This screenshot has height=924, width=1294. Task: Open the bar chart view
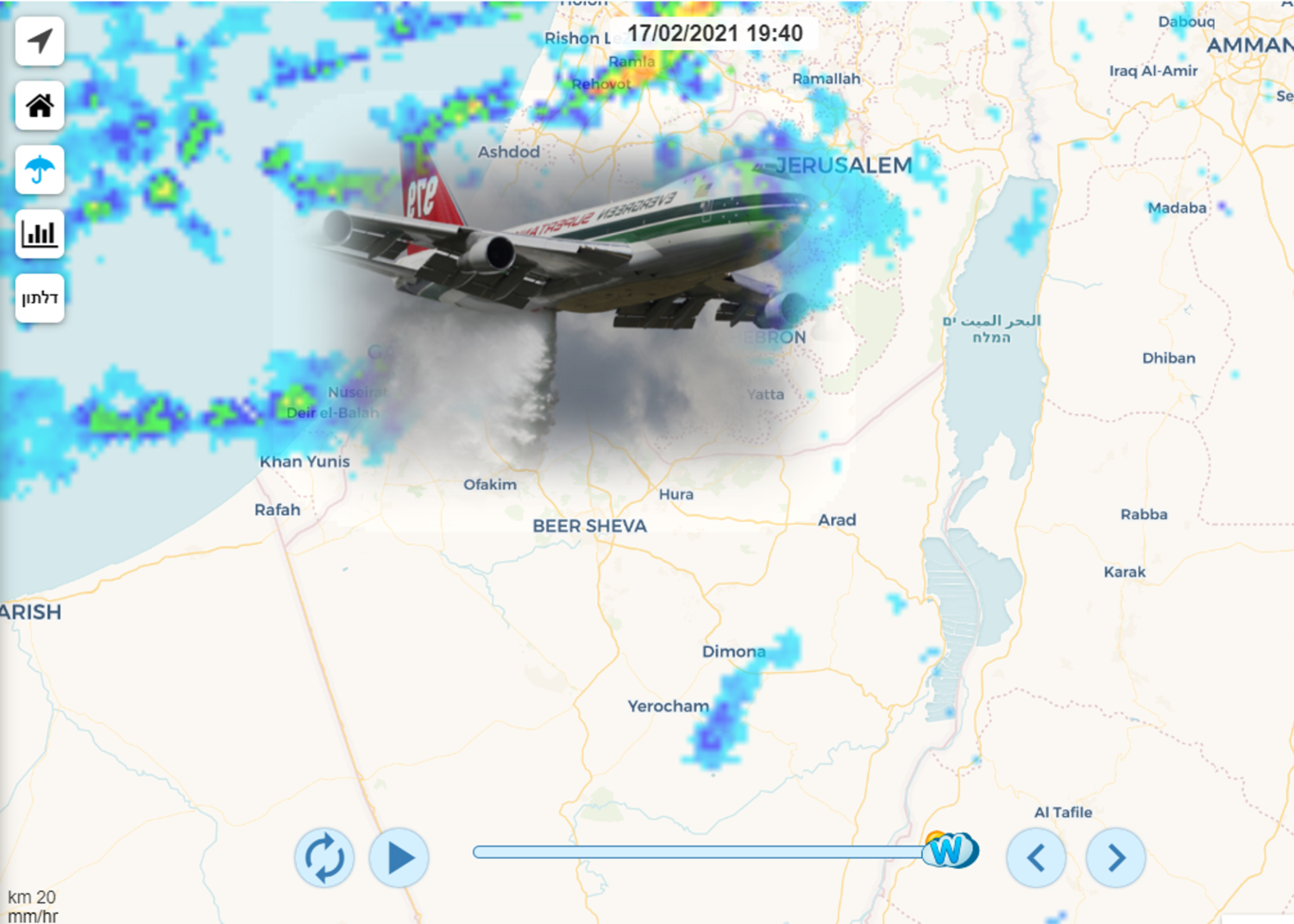(40, 234)
